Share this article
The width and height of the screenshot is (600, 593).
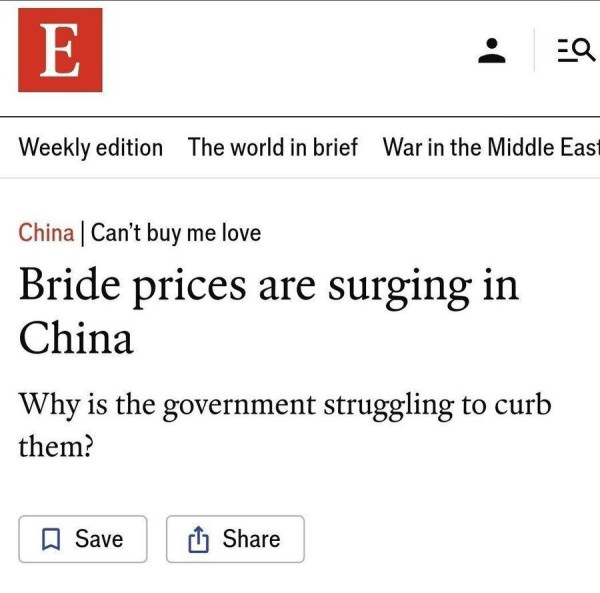coord(235,539)
